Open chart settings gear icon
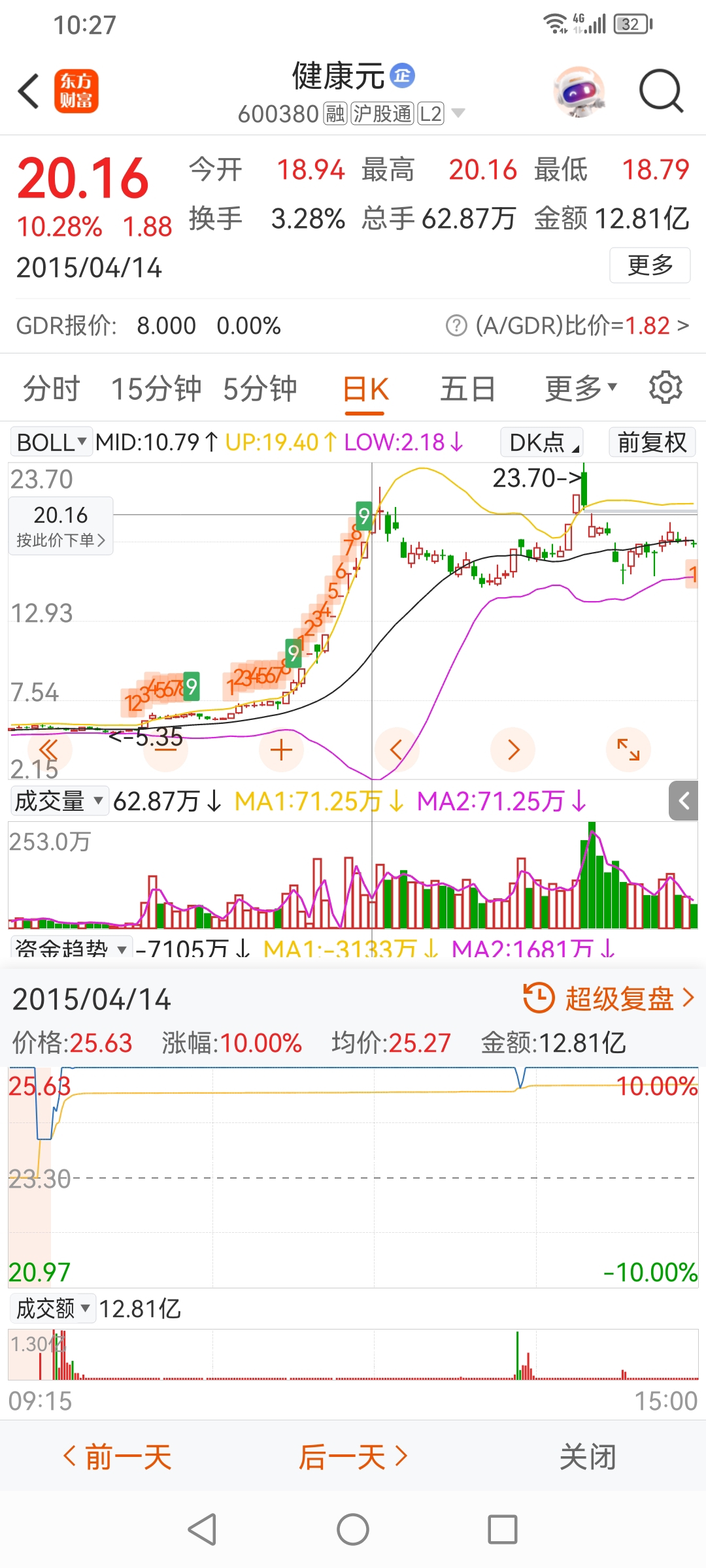706x1568 pixels. pos(665,387)
